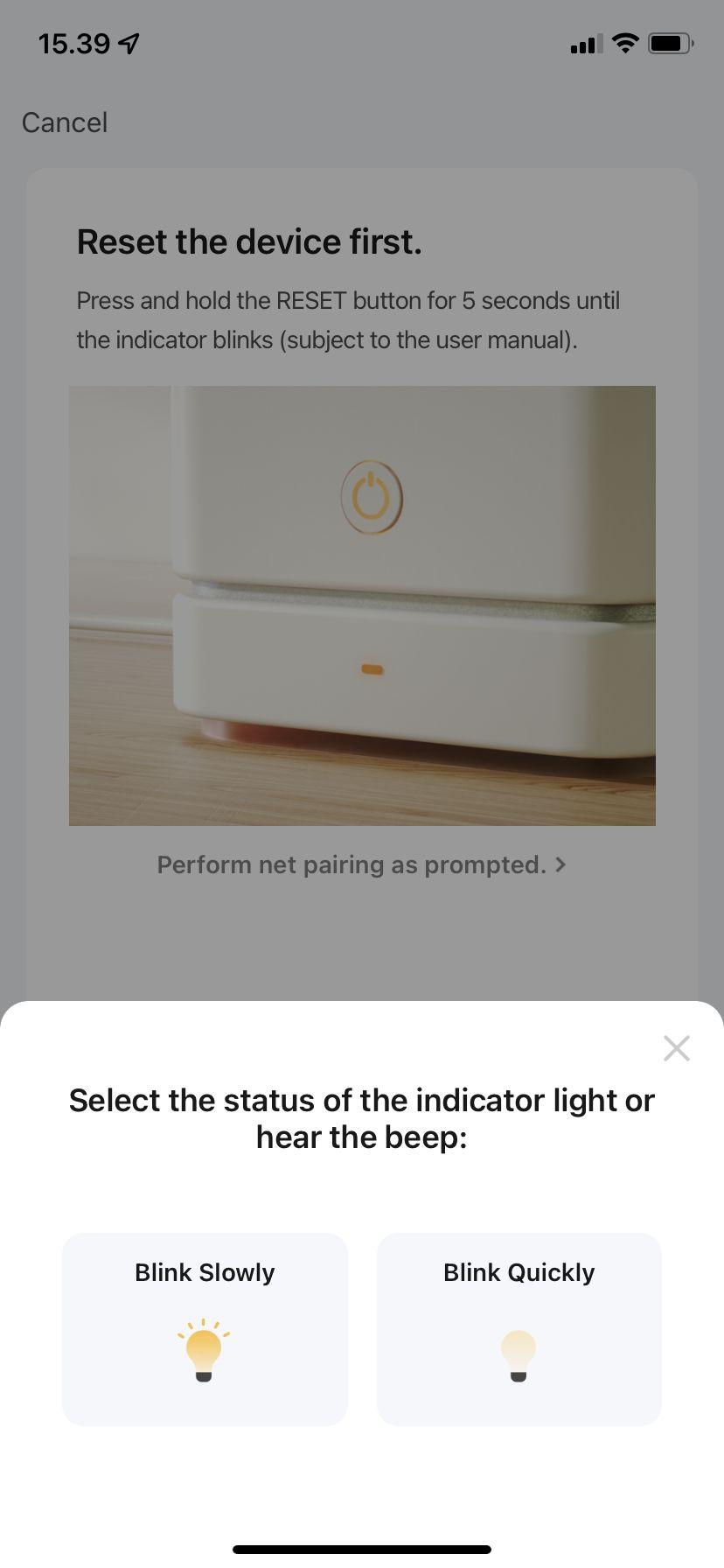Open Perform net pairing as prompted link
724x1568 pixels.
361,864
